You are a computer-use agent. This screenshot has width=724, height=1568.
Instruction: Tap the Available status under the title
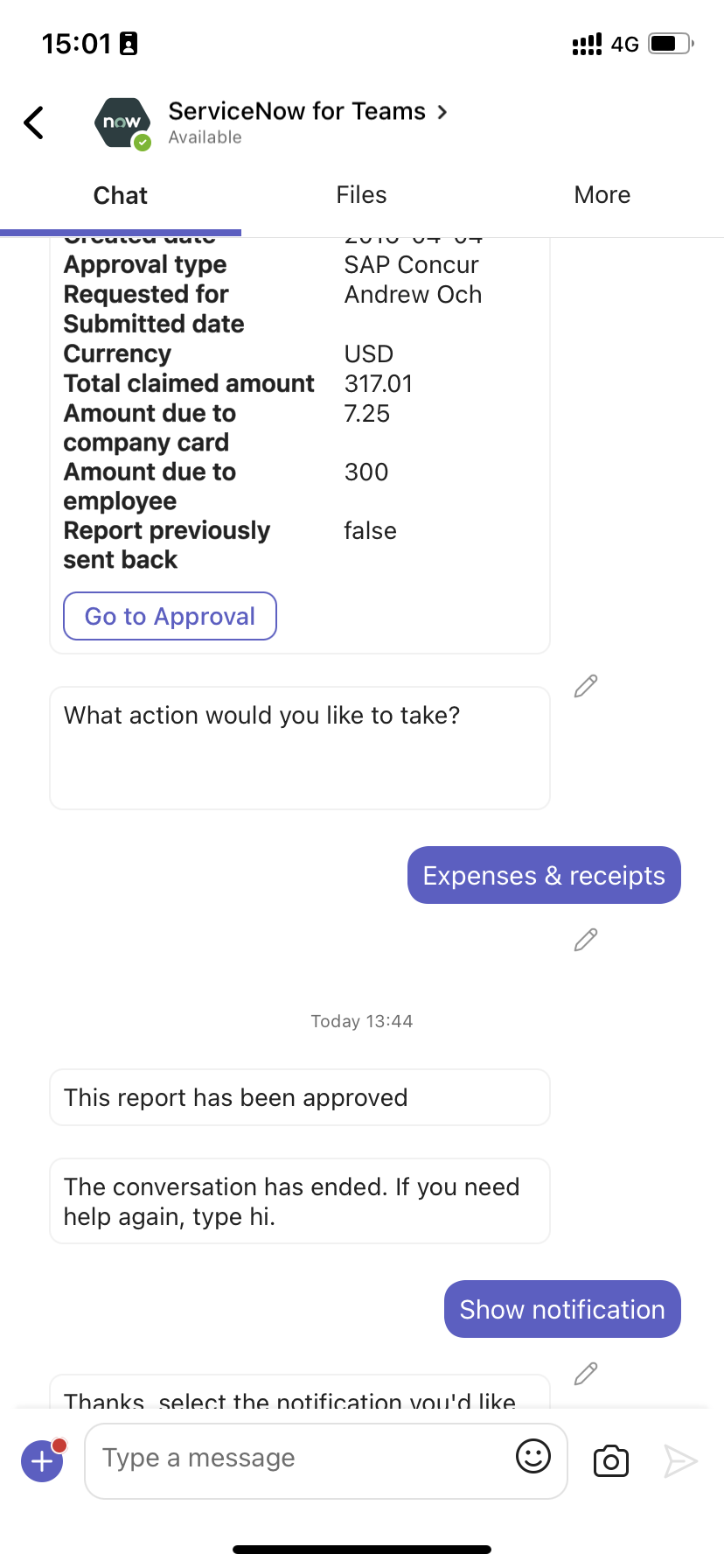[205, 136]
